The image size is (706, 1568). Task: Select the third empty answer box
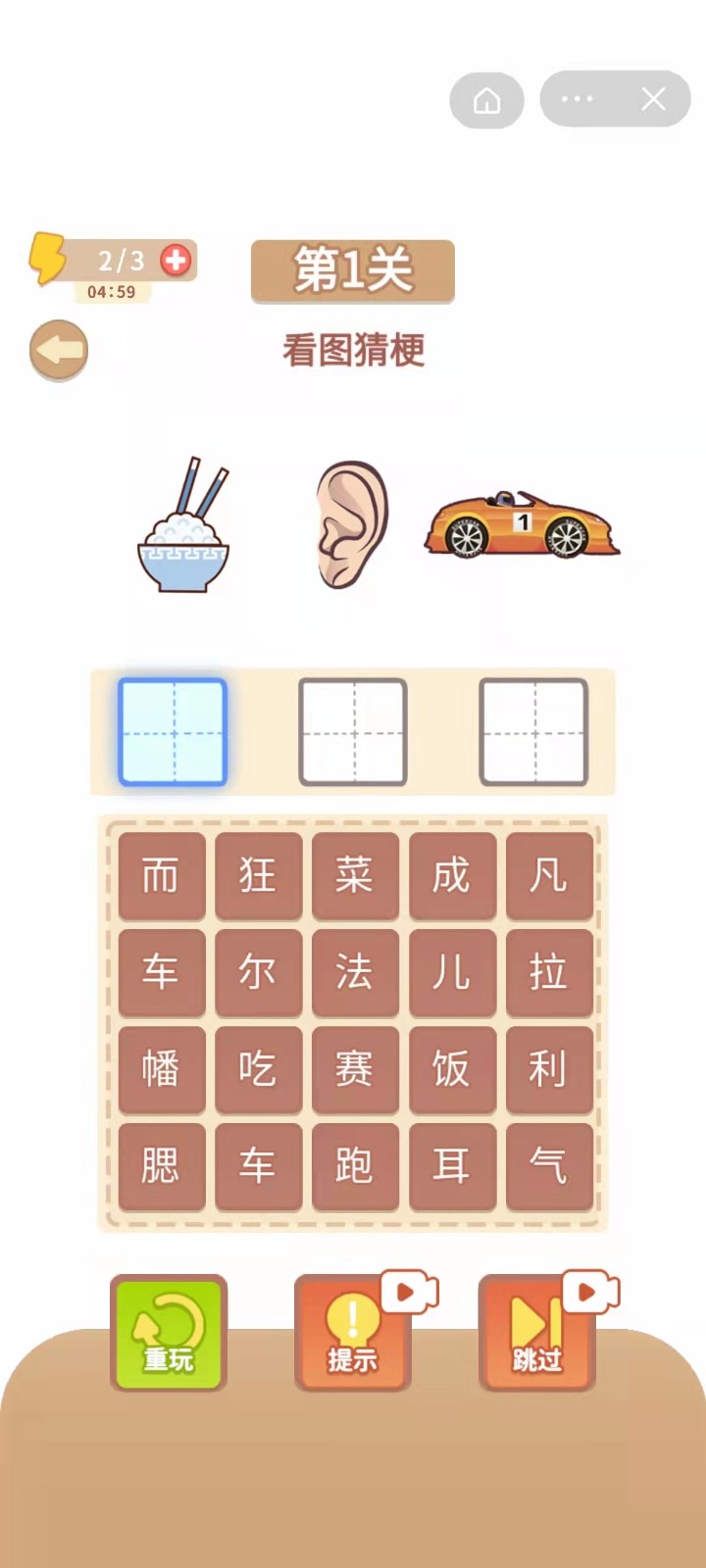click(x=533, y=732)
